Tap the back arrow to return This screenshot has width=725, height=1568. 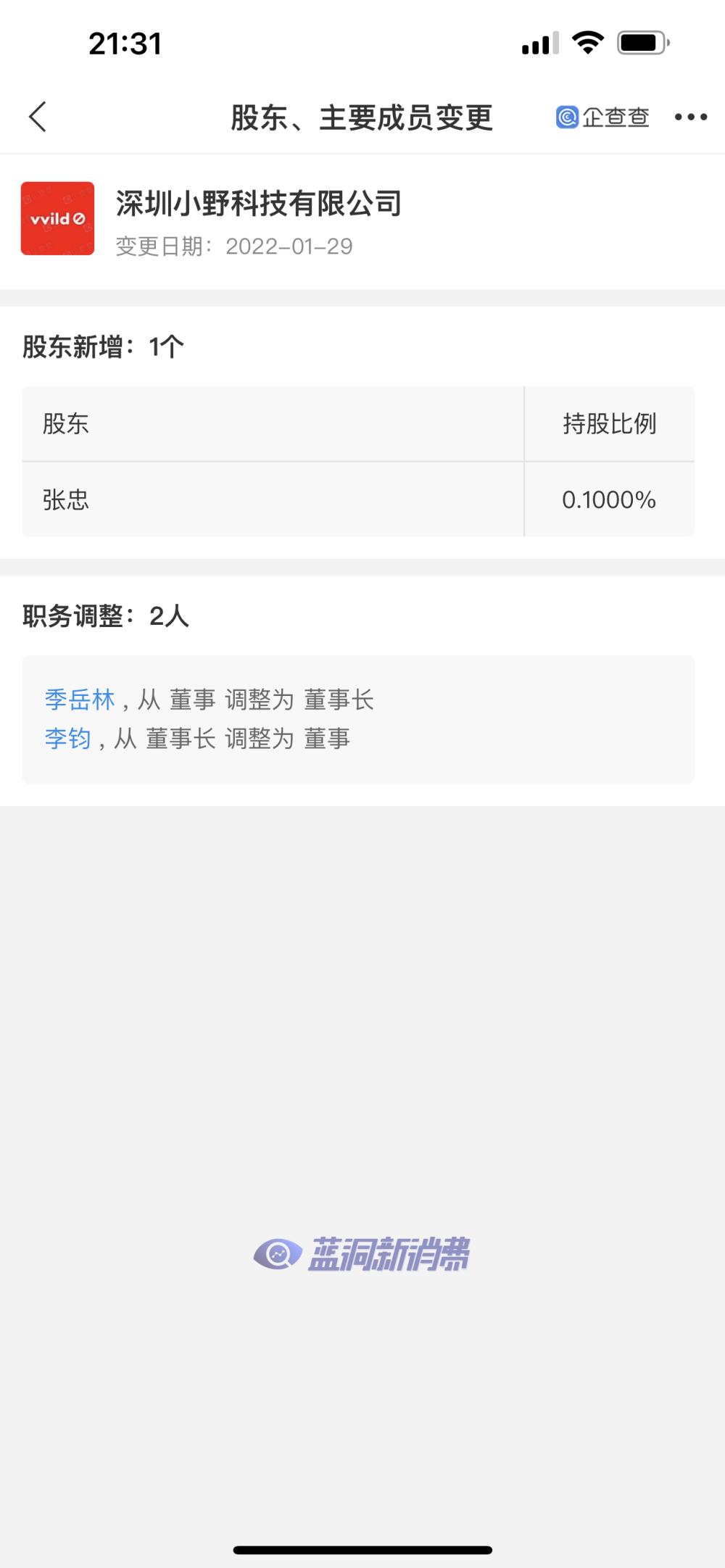pos(35,115)
